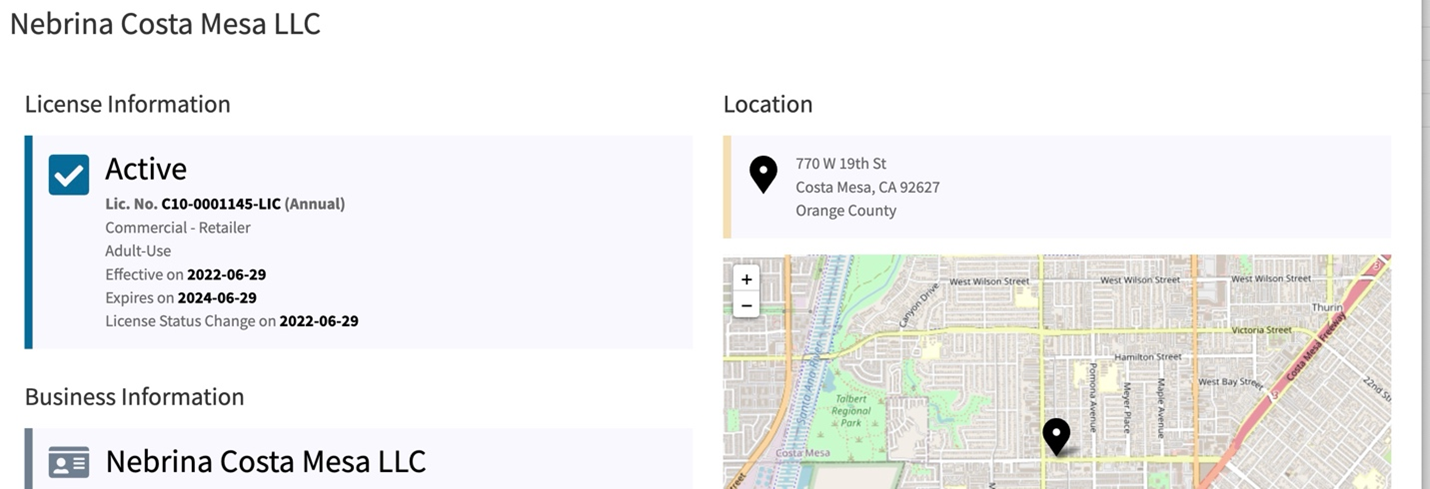Zoom in on the map
This screenshot has width=1430, height=489.
(x=746, y=279)
